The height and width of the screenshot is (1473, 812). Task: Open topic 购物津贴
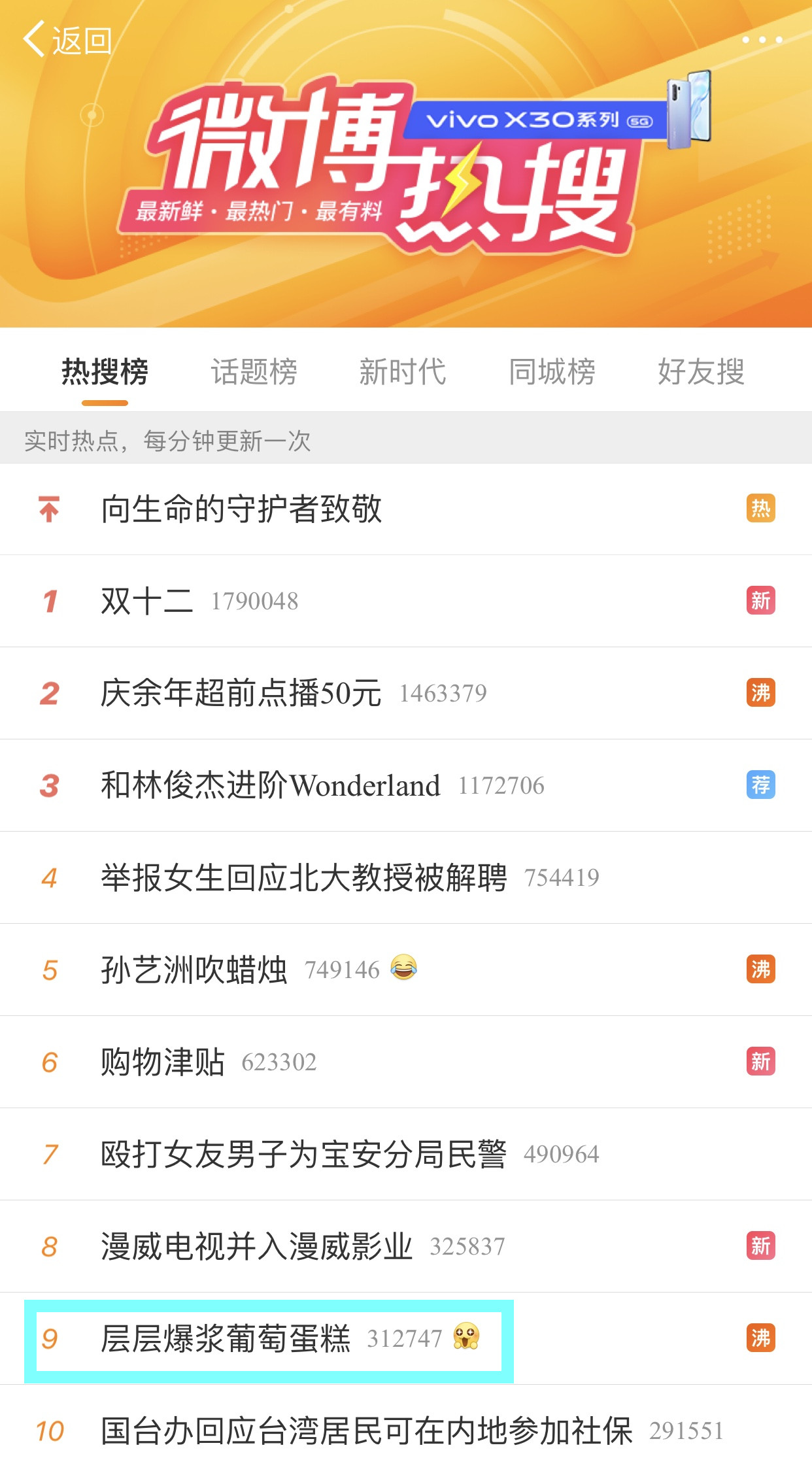163,1062
